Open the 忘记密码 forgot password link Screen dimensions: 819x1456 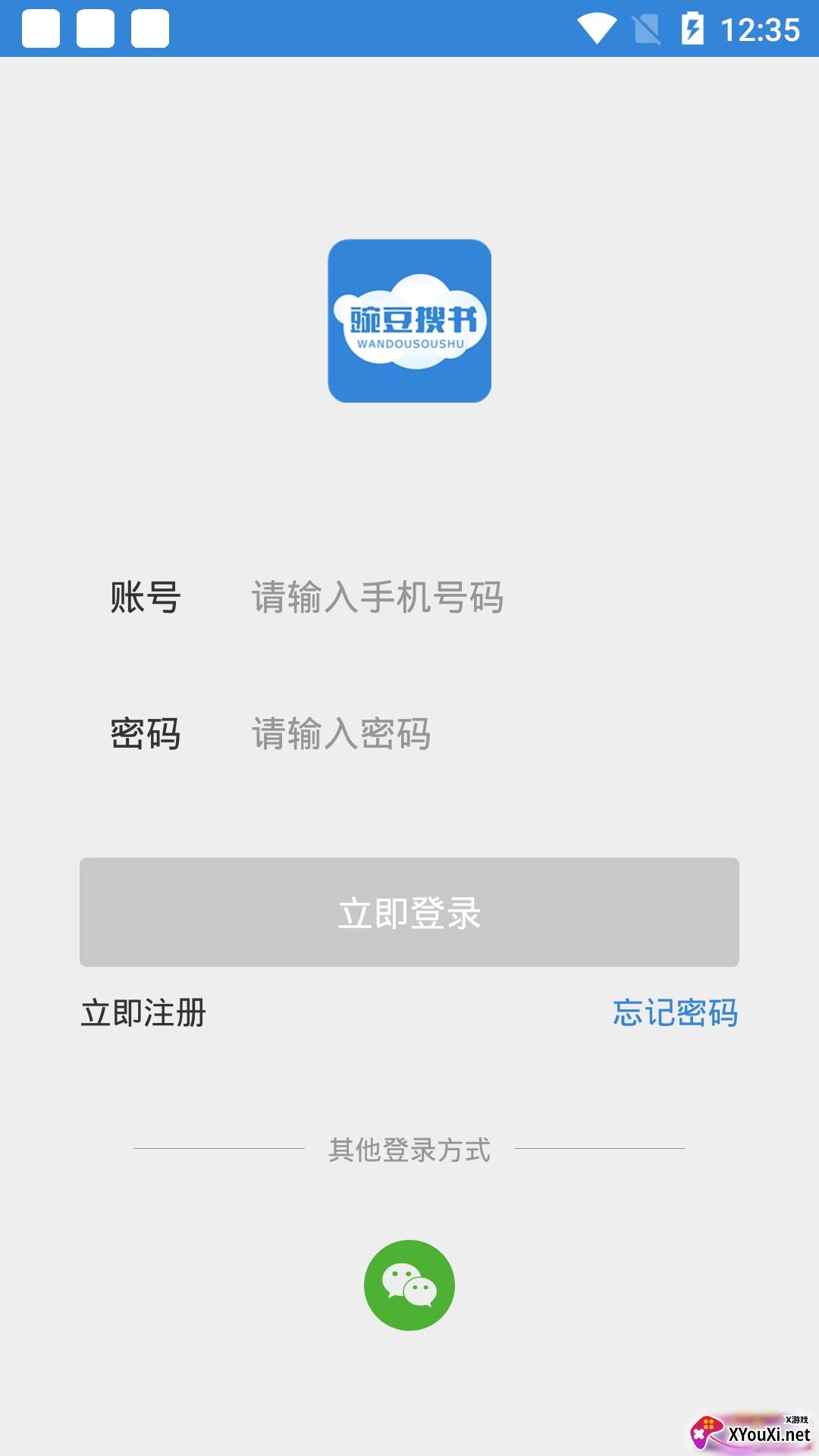(x=675, y=1013)
